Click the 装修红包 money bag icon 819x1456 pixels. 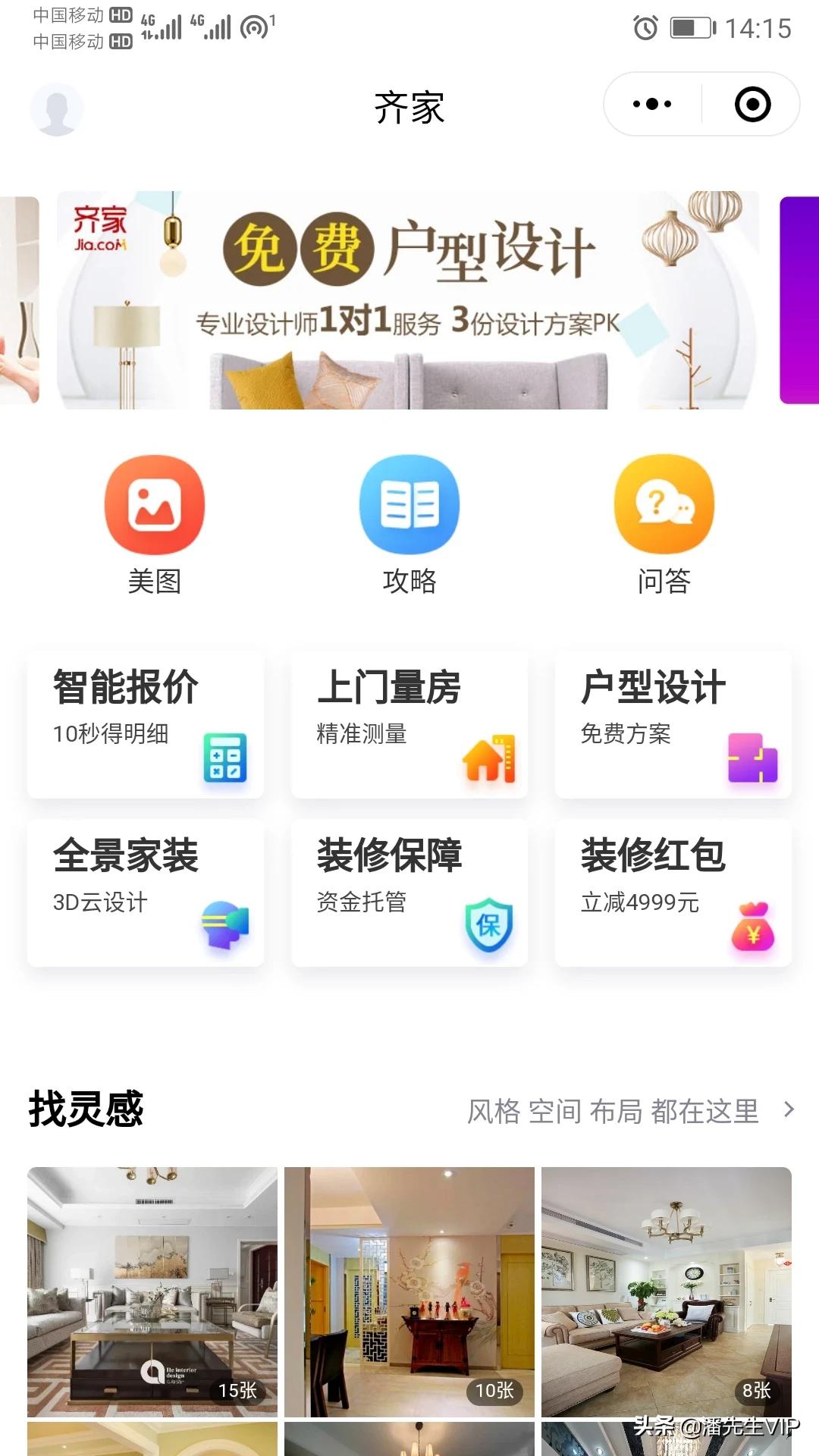(x=752, y=927)
